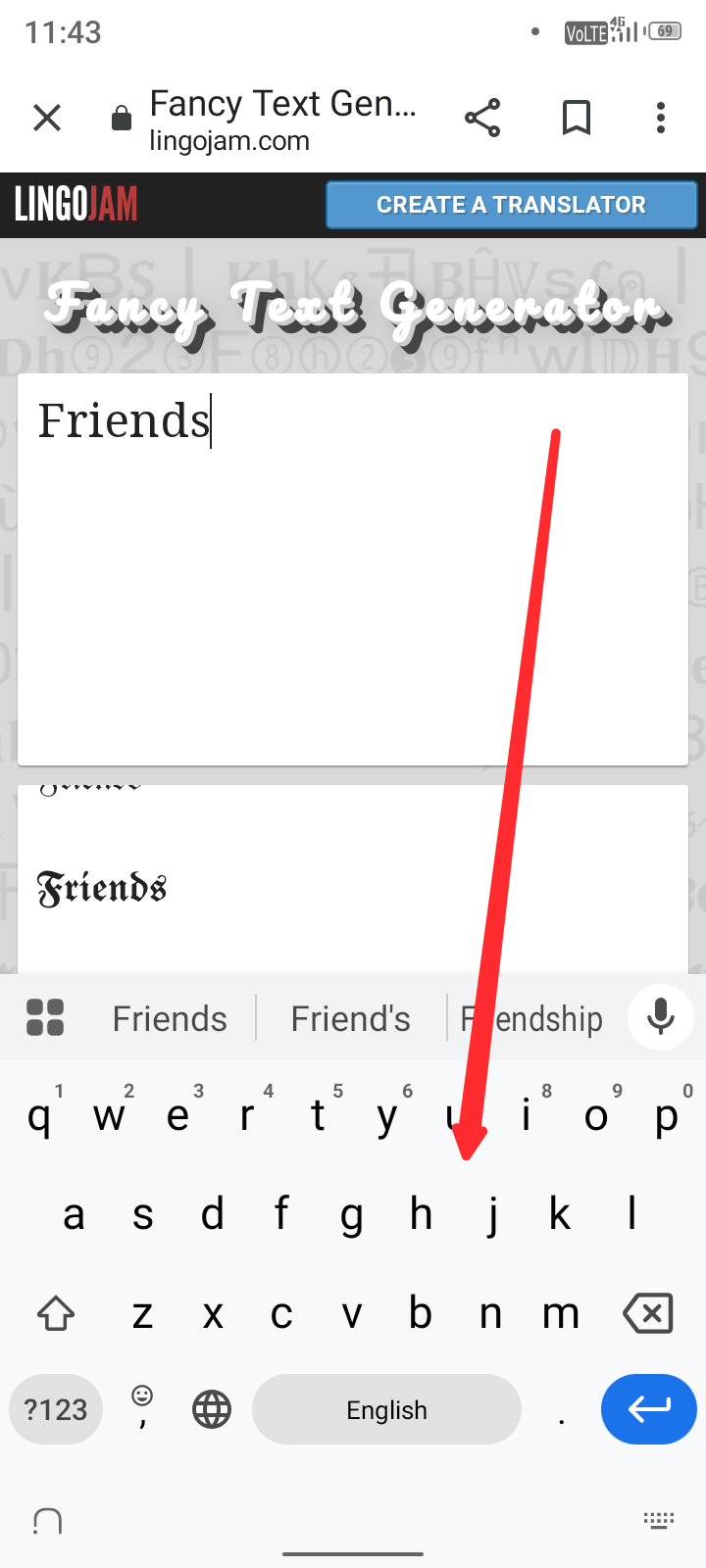The width and height of the screenshot is (706, 1568).
Task: Delete a character with backspace
Action: click(x=648, y=1313)
